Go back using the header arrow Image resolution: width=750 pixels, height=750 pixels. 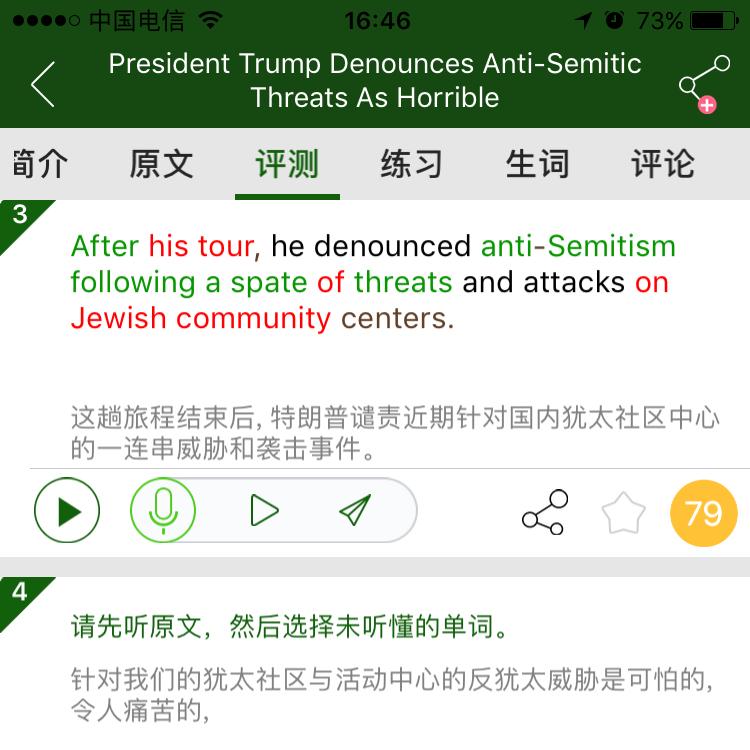click(43, 84)
